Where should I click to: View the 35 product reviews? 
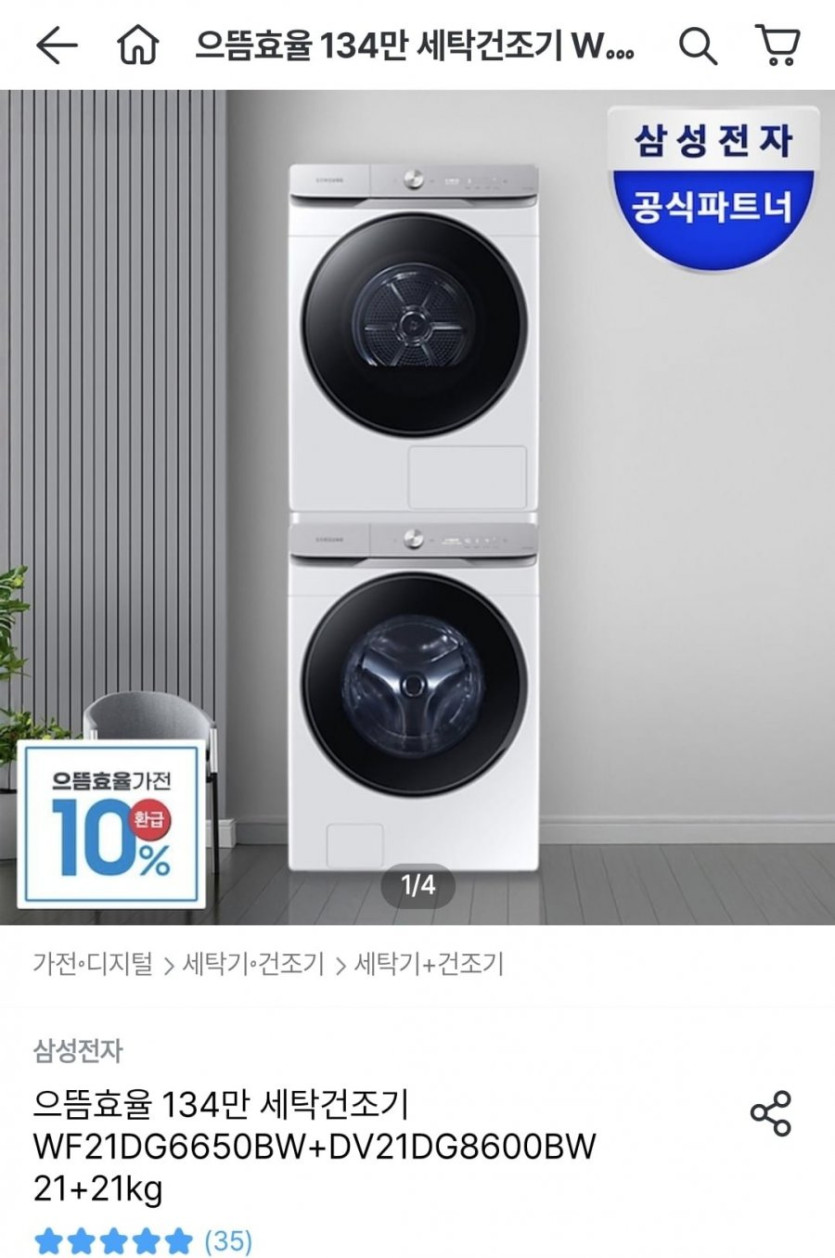point(228,1241)
